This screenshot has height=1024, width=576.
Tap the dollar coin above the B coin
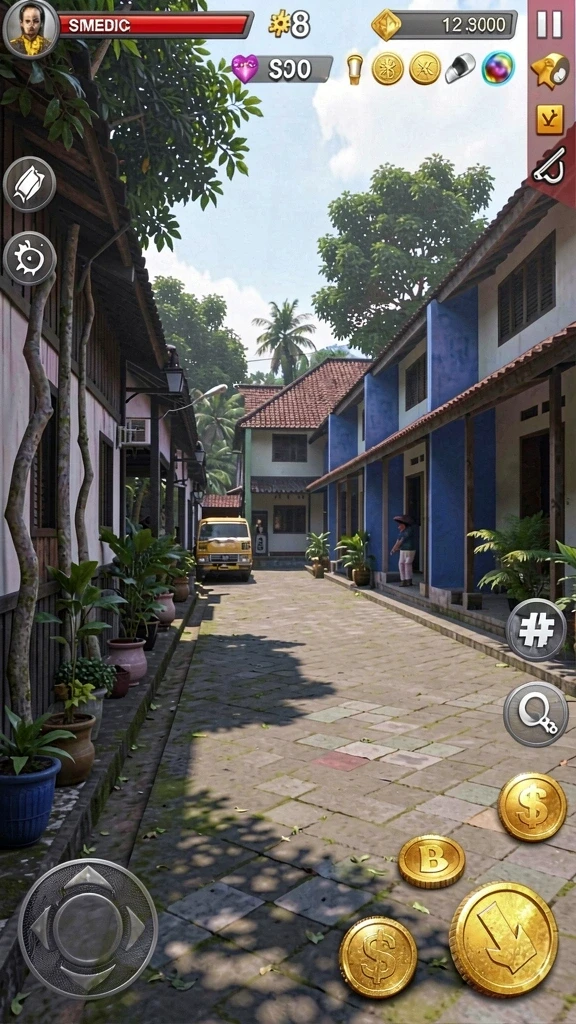pos(532,807)
